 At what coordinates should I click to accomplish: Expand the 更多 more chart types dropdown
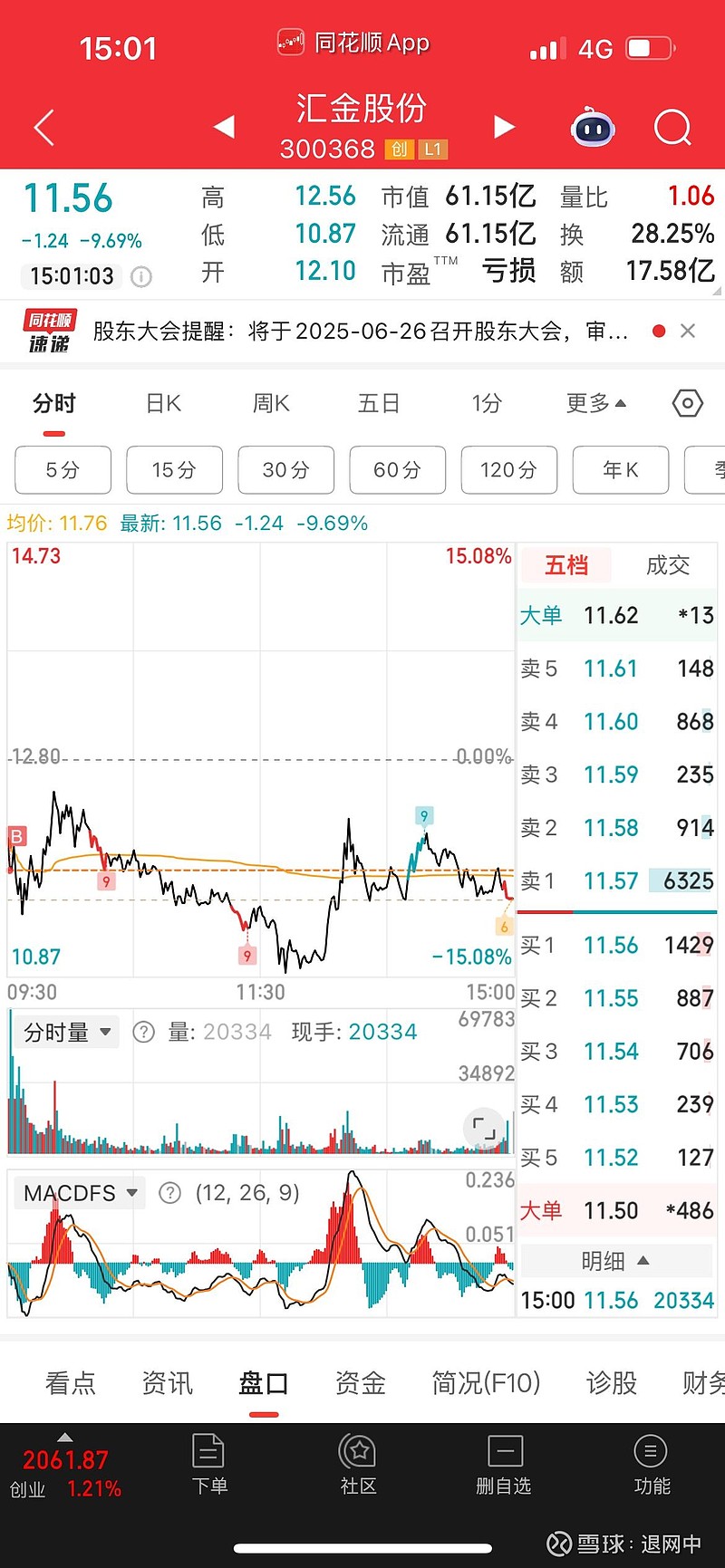[x=594, y=402]
